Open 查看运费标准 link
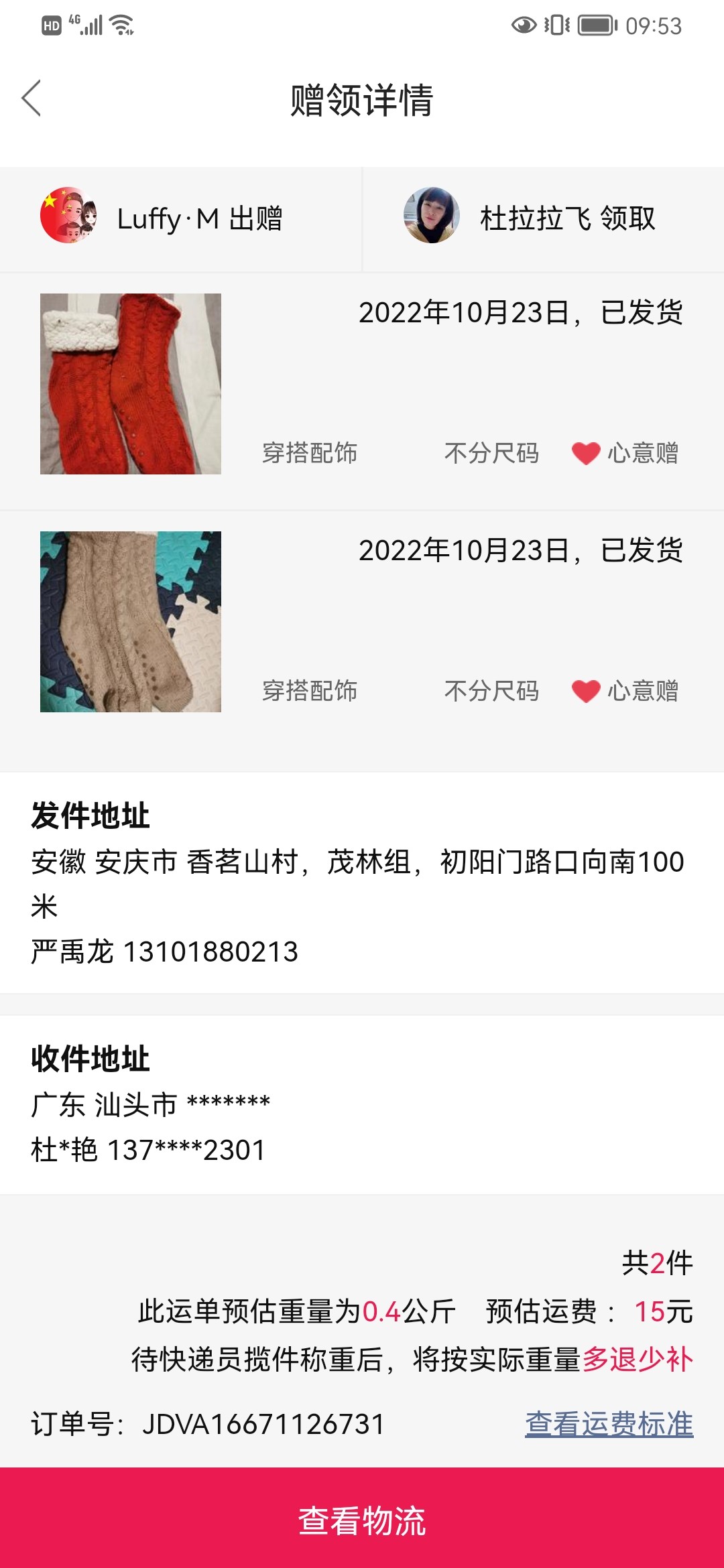The width and height of the screenshot is (724, 1568). pyautogui.click(x=609, y=1424)
